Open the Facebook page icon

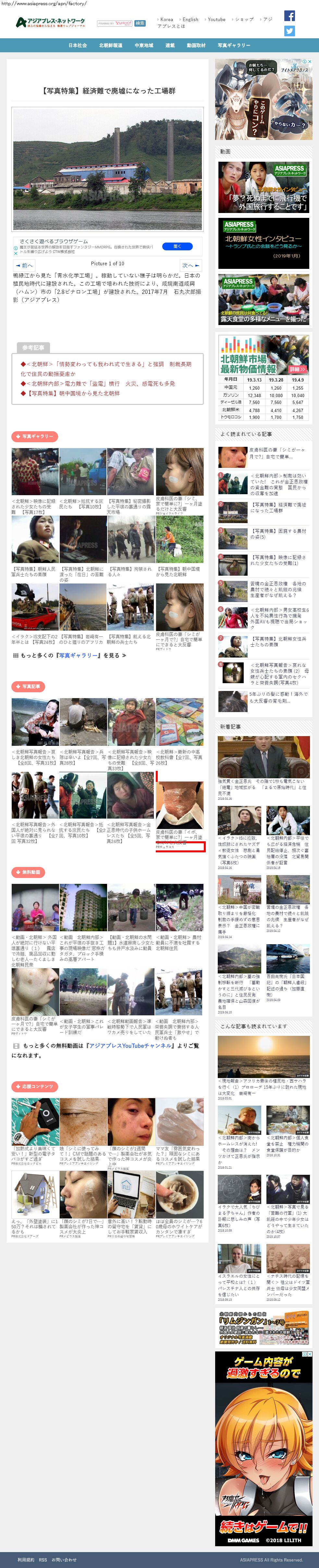point(289,16)
